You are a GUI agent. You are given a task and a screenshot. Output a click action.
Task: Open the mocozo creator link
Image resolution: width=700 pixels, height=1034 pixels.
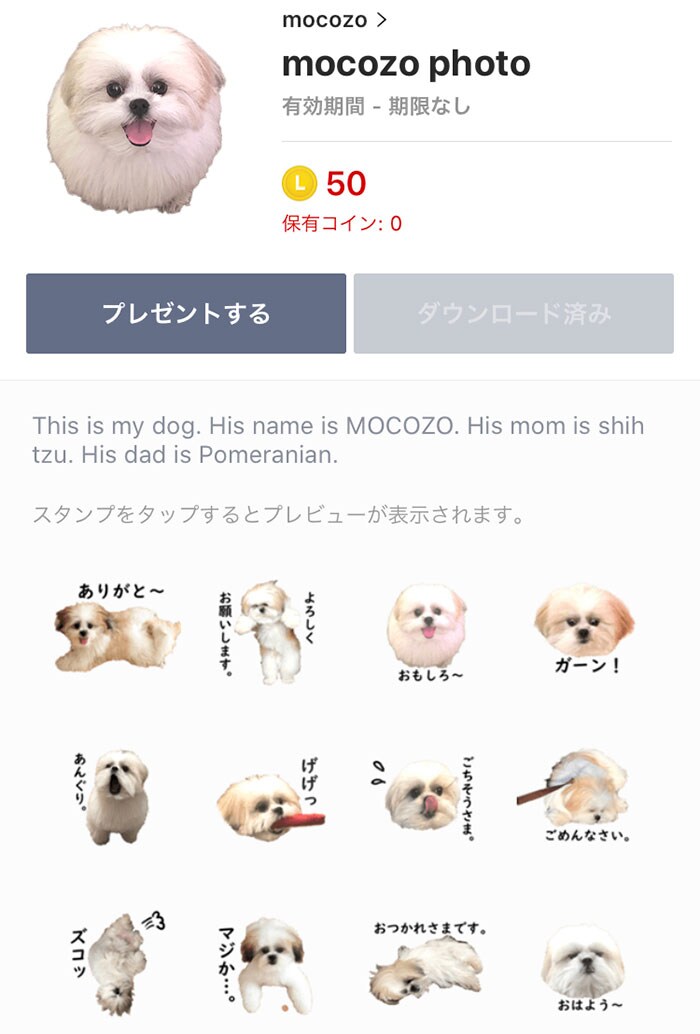click(334, 20)
